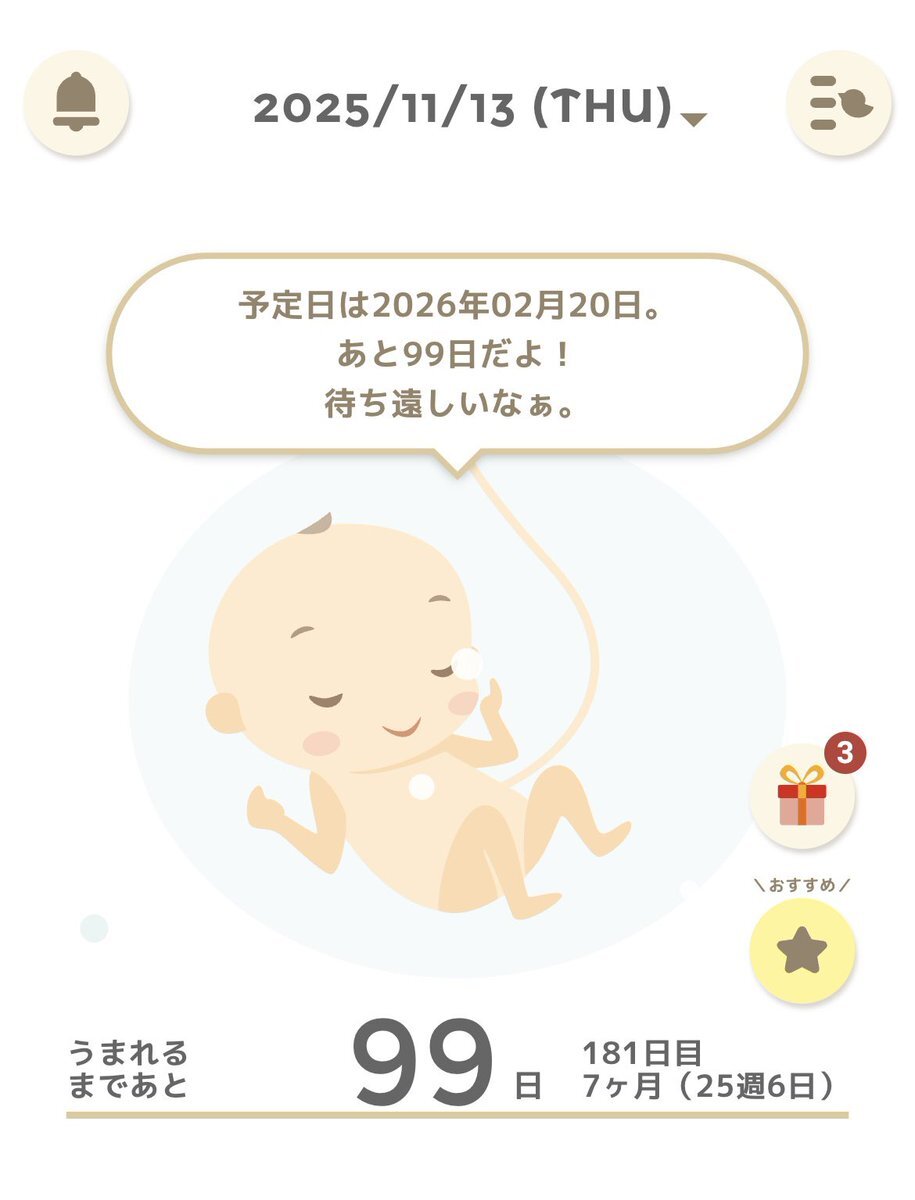The image size is (915, 1200).
Task: Open the notifications bell
Action: coord(76,101)
